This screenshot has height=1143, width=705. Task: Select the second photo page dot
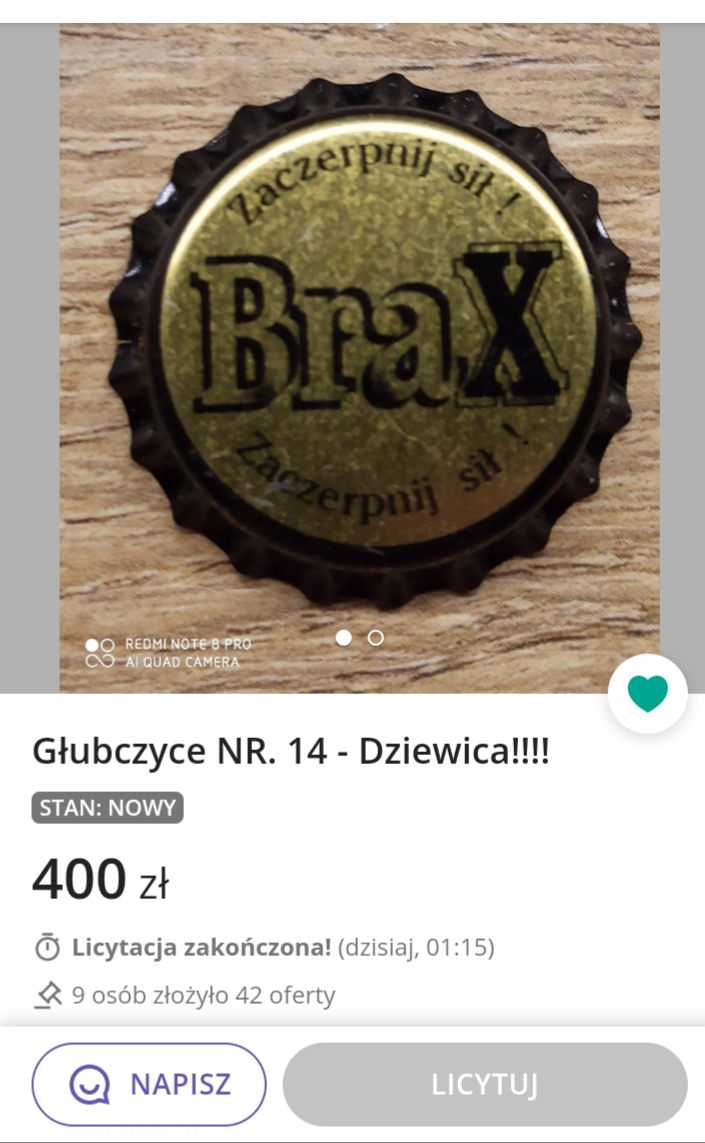375,637
